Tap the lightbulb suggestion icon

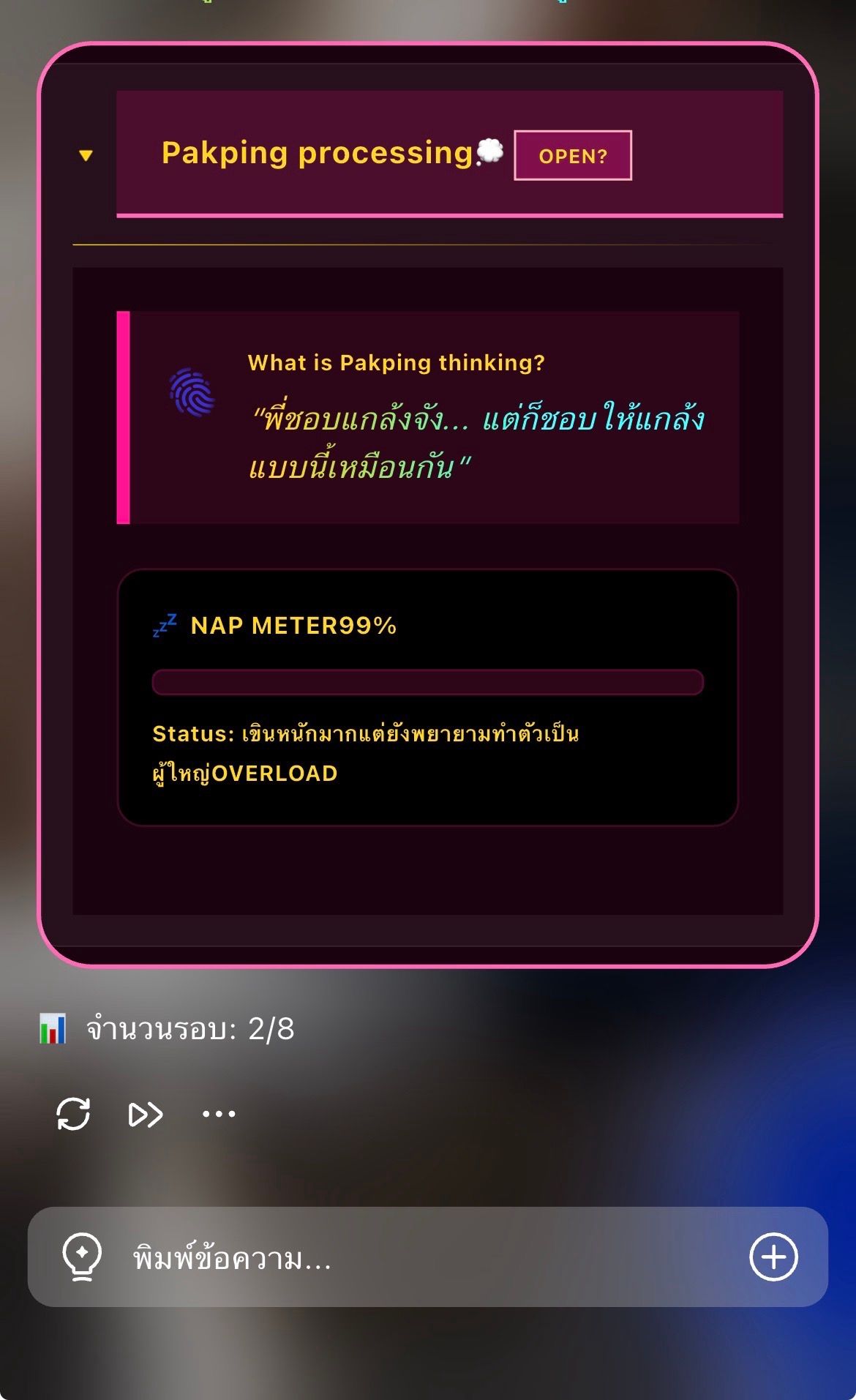82,1257
